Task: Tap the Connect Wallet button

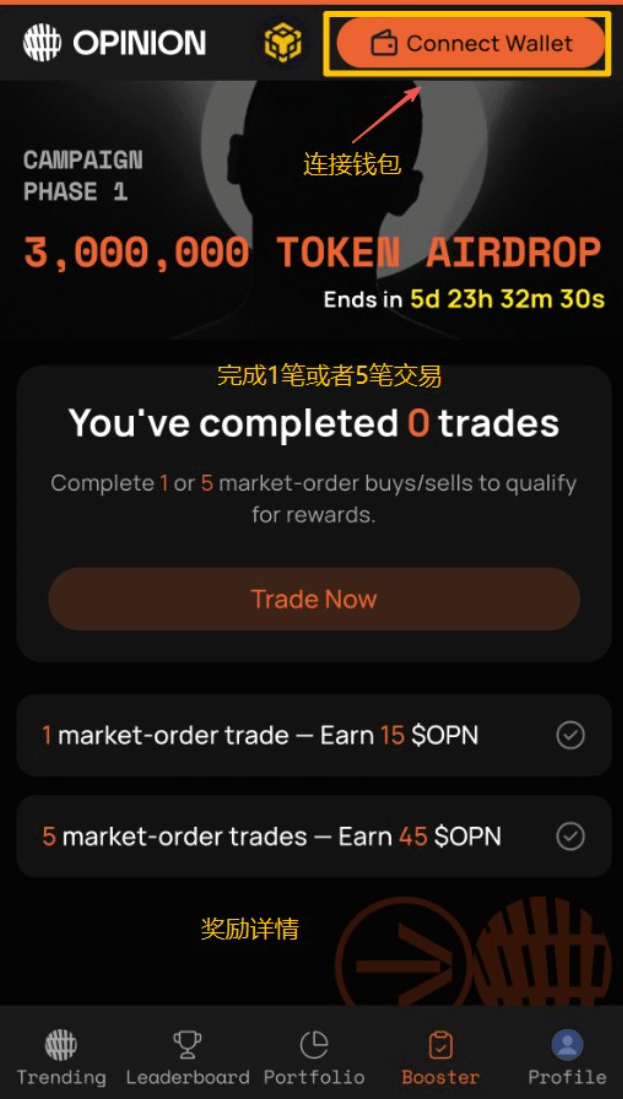Action: coord(470,43)
